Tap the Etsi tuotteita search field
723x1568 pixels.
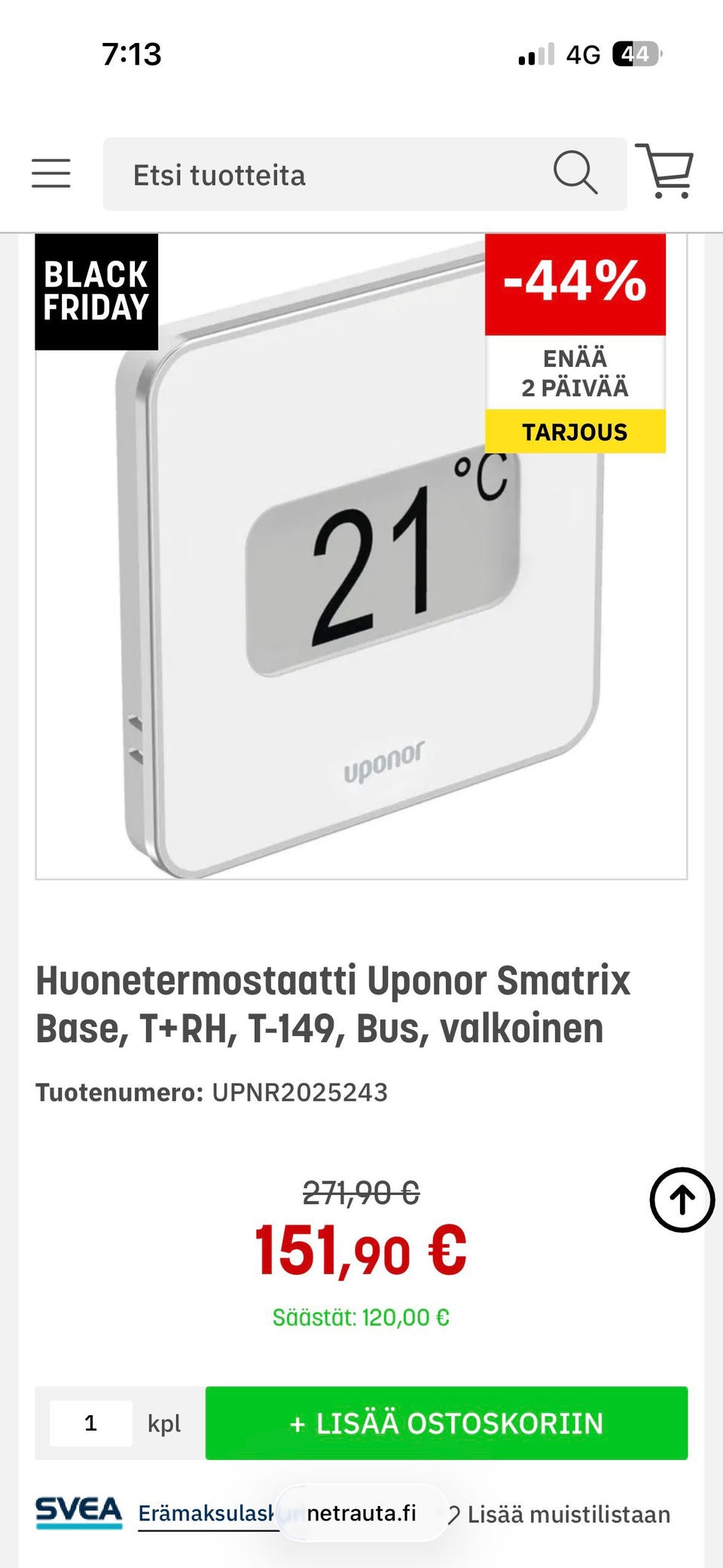tap(365, 174)
